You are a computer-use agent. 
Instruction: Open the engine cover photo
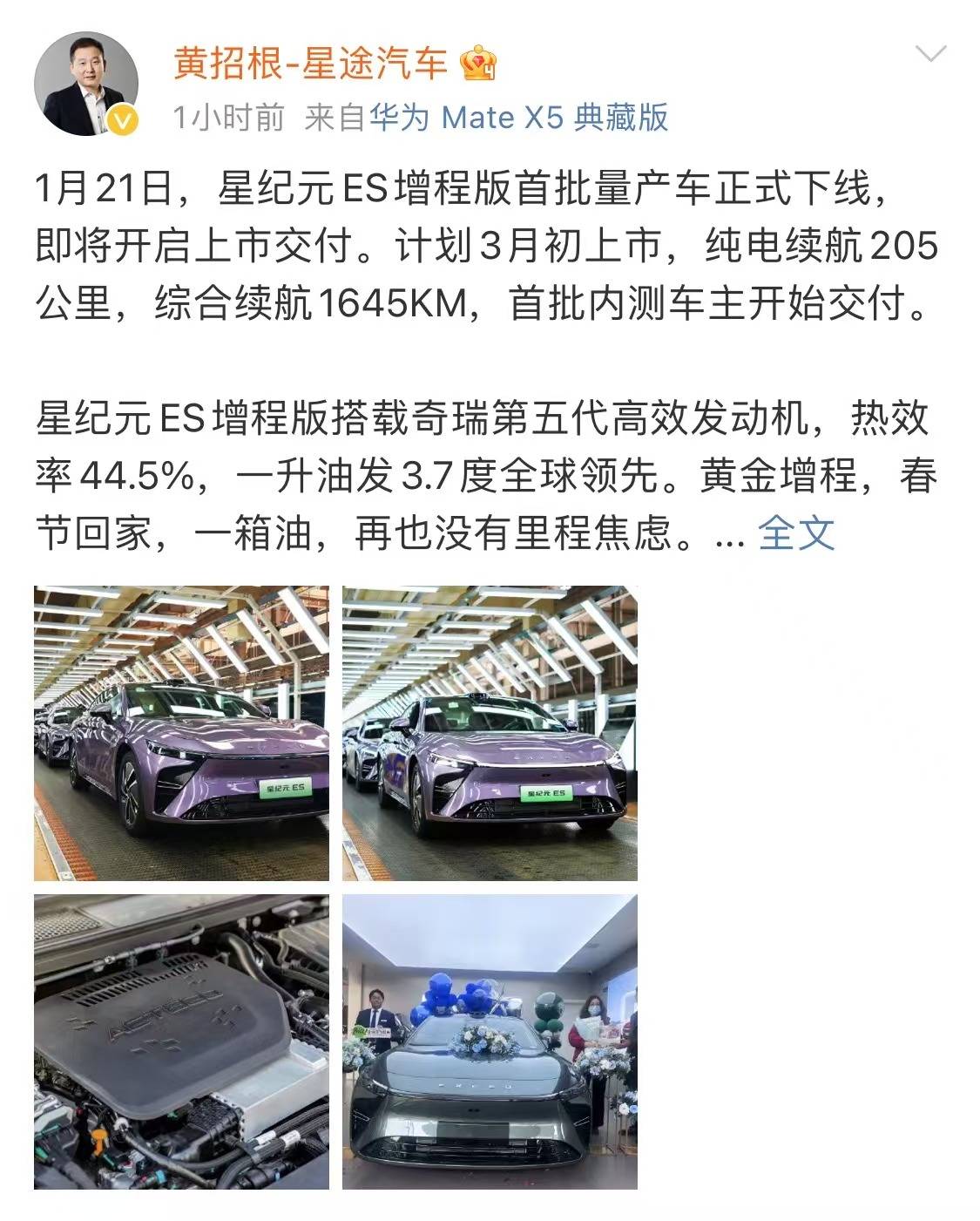(181, 1041)
